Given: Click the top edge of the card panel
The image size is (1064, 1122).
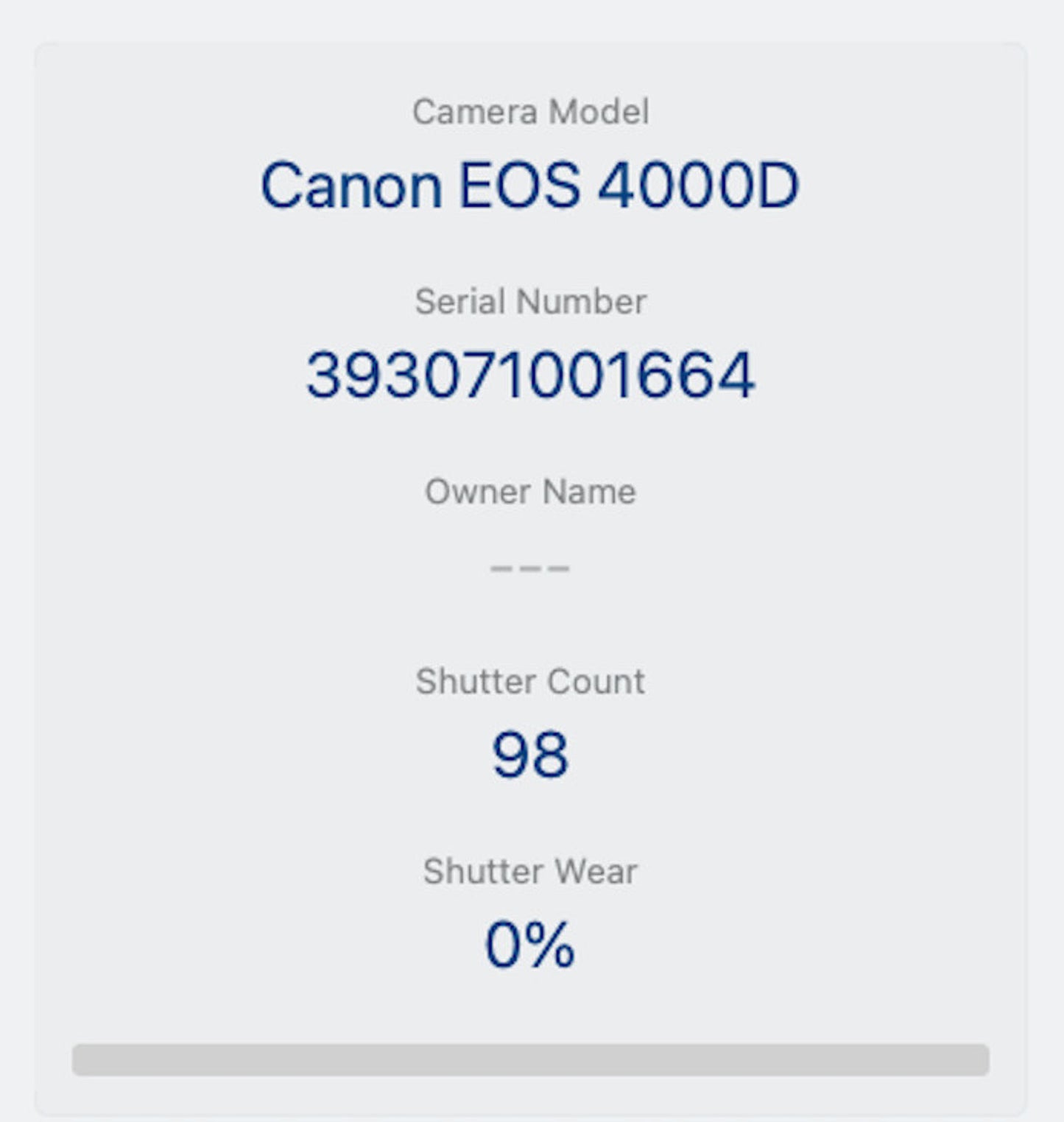Looking at the screenshot, I should pos(532,44).
